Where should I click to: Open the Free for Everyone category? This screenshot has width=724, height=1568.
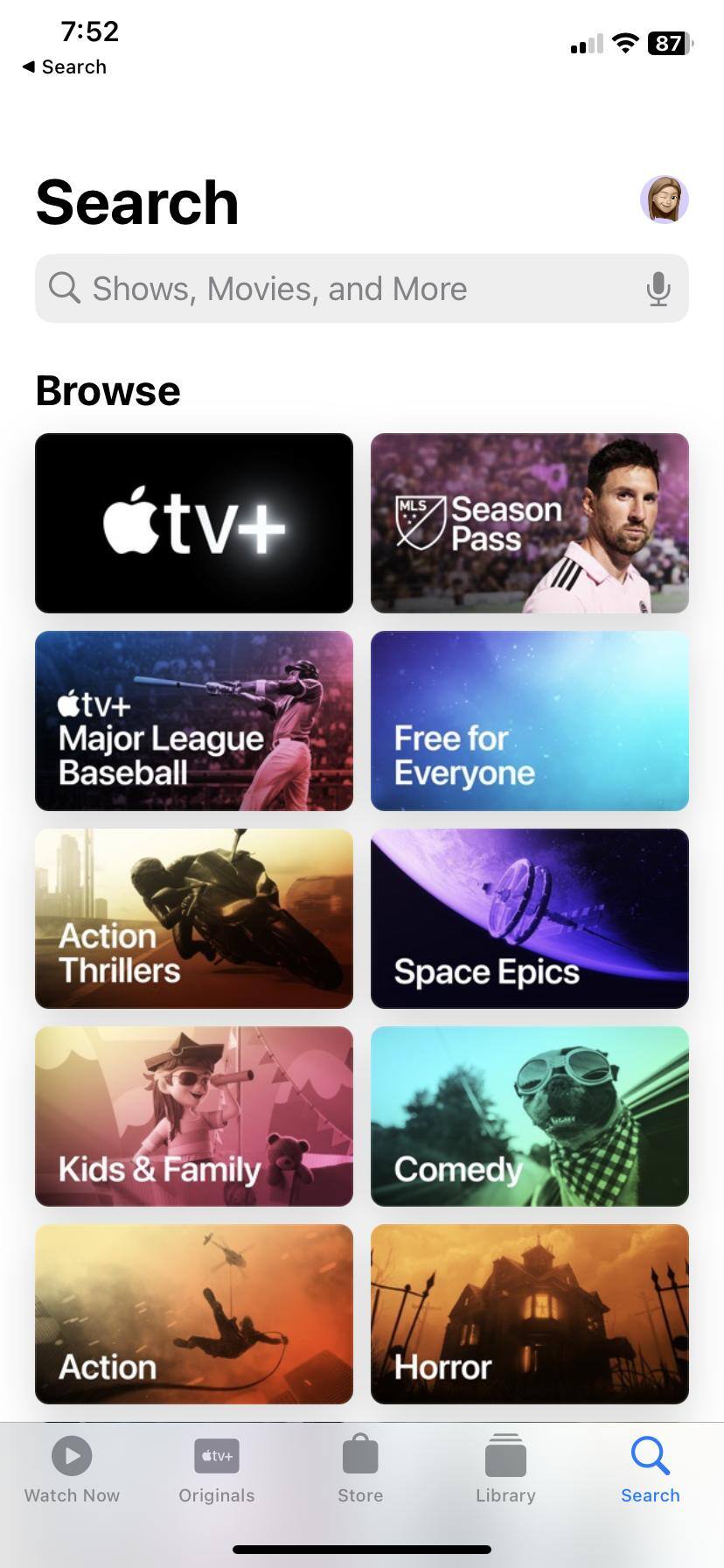point(530,721)
